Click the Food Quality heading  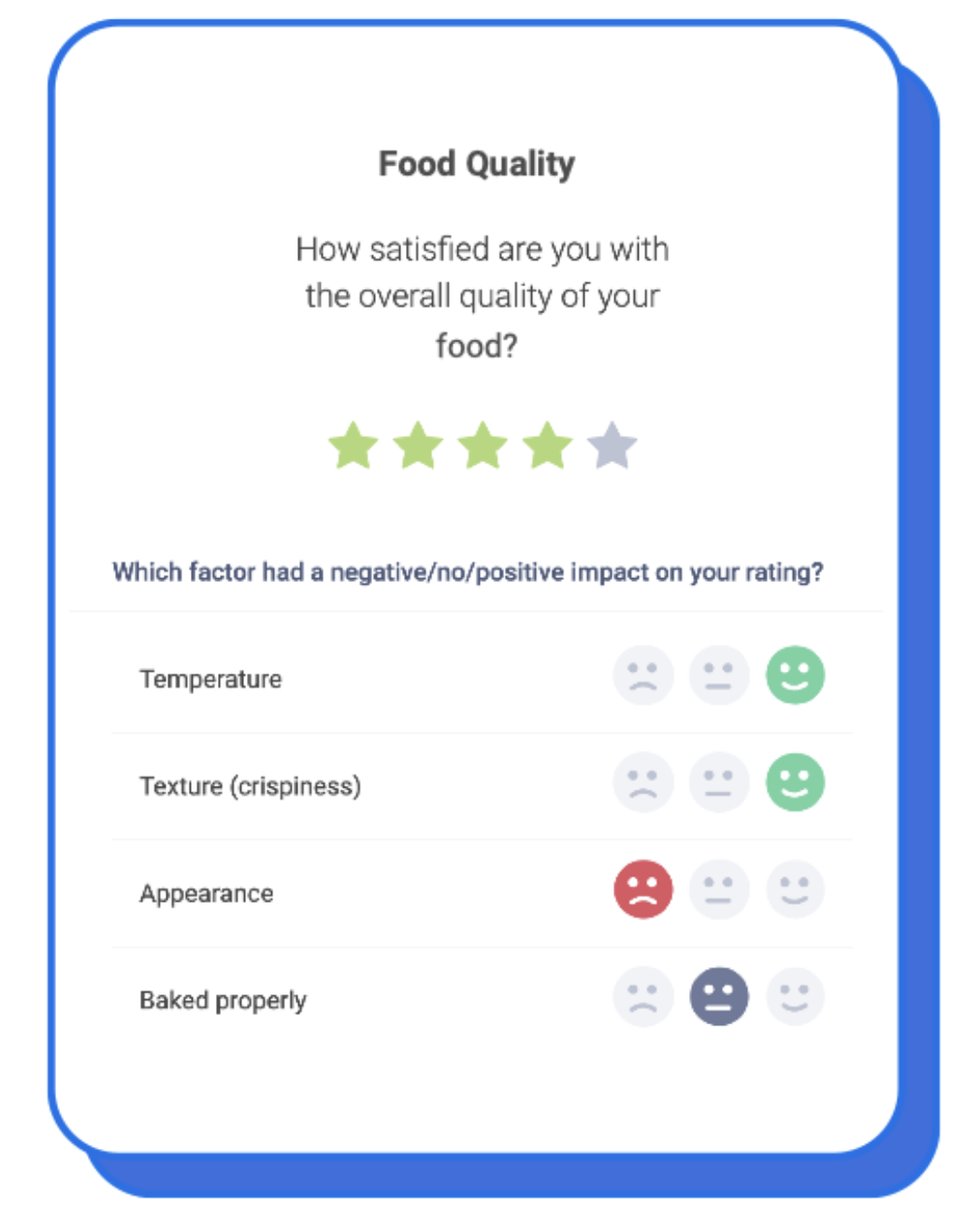(477, 164)
